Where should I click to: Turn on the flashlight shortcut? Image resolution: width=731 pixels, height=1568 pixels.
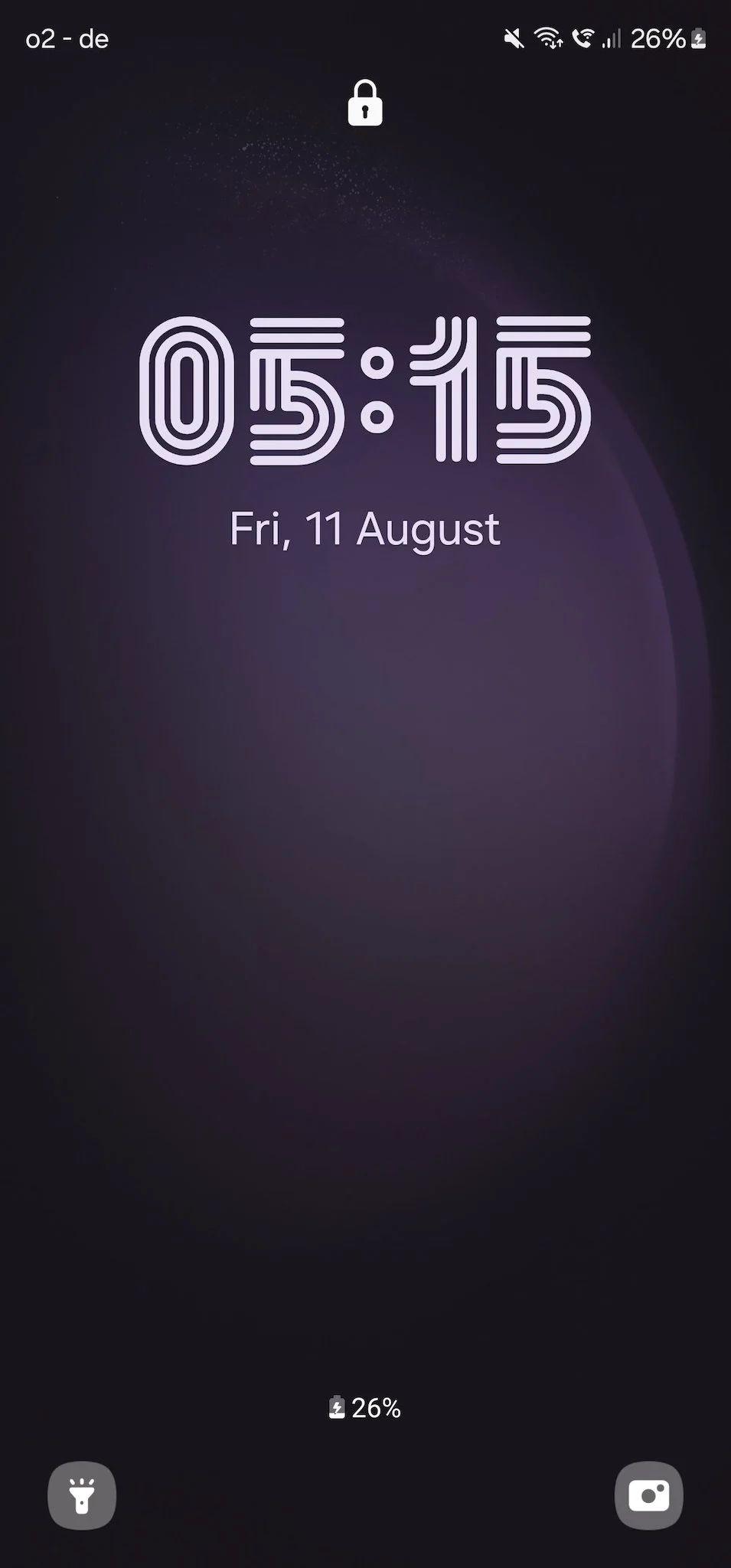(81, 1495)
